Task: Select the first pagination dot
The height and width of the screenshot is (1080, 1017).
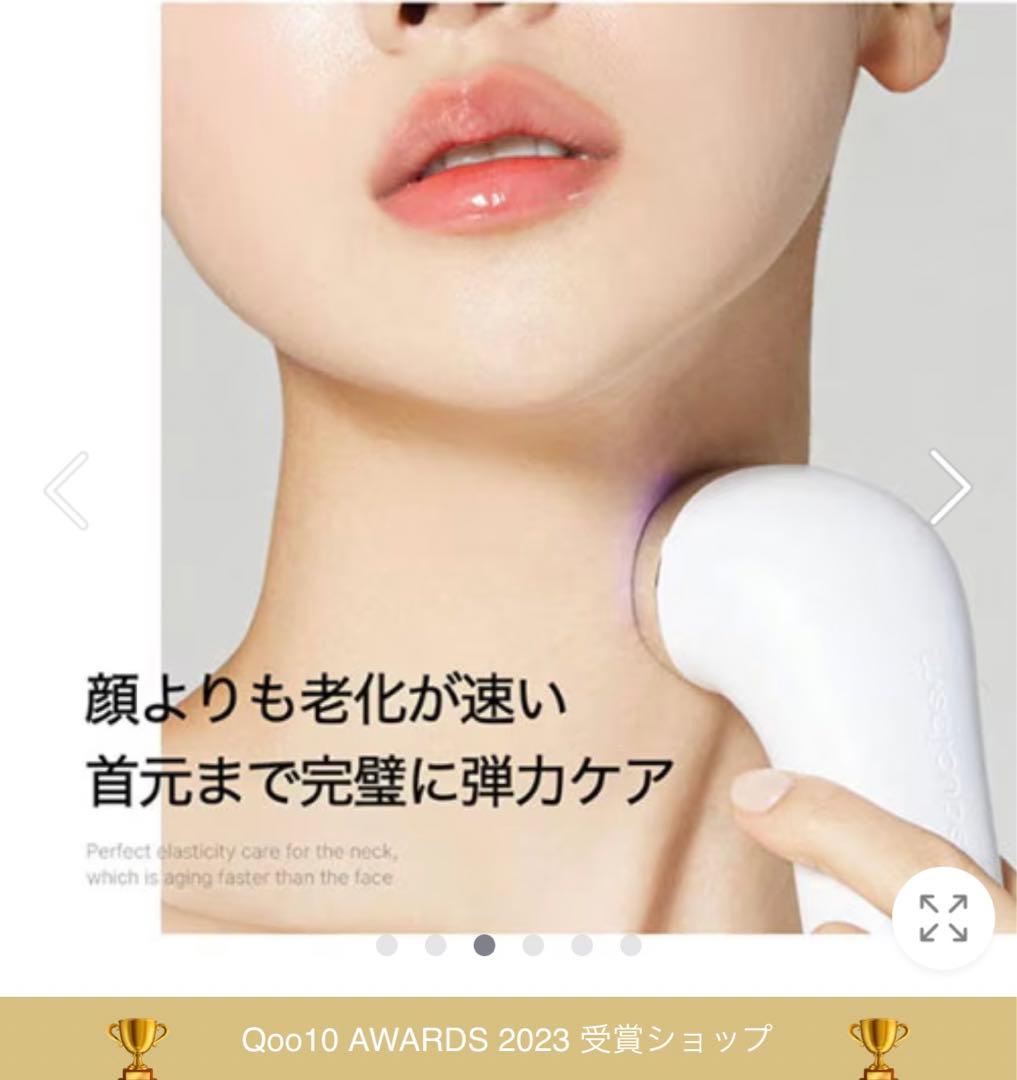Action: 386,945
